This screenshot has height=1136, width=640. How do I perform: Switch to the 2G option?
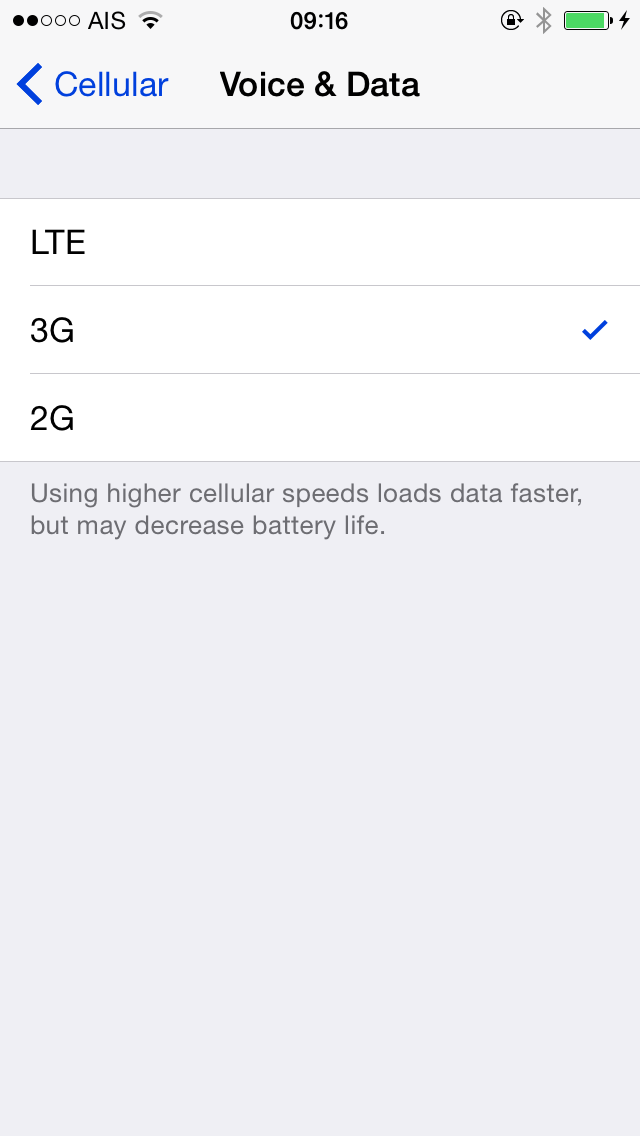pyautogui.click(x=320, y=418)
